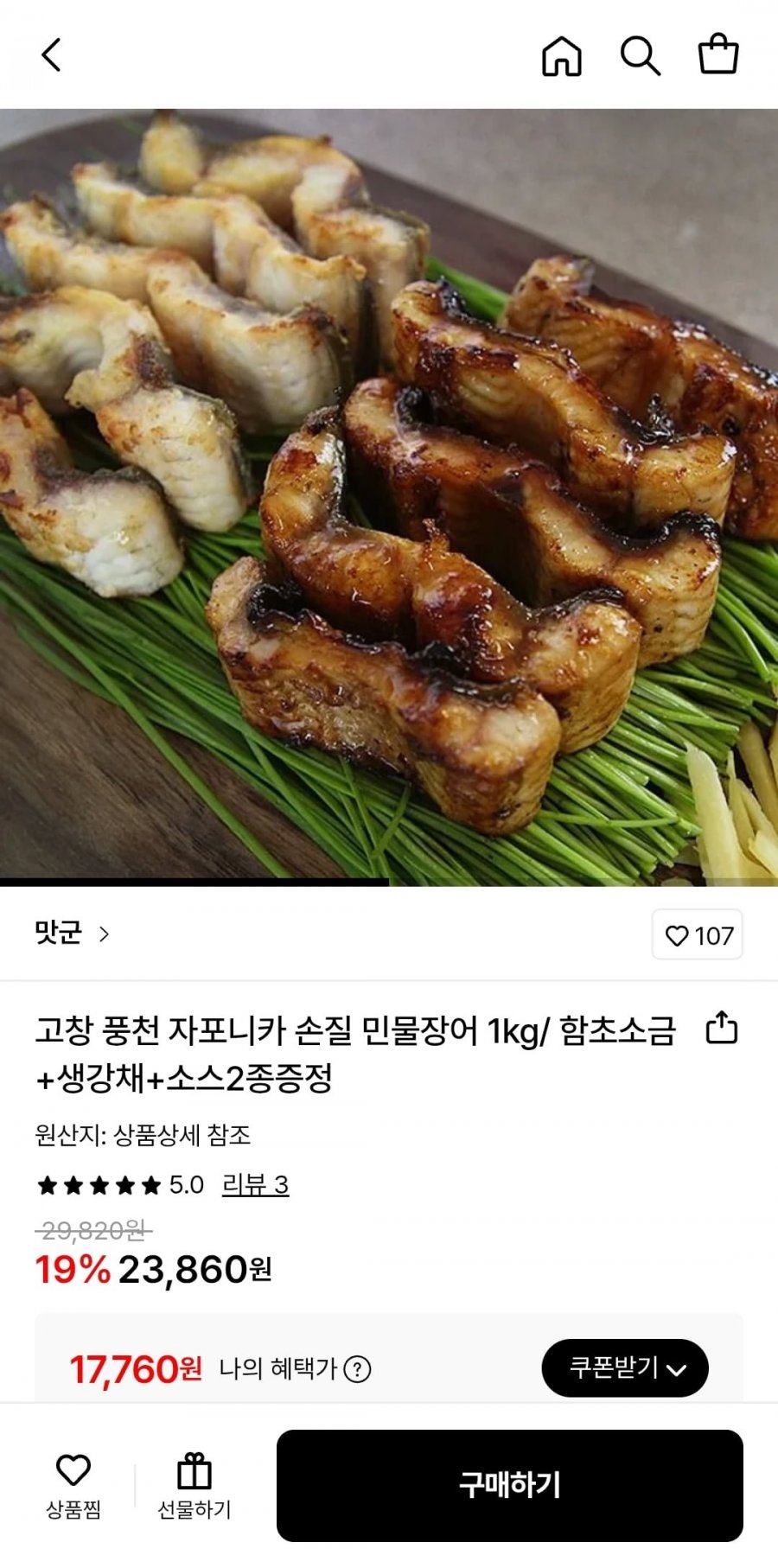Open the search magnifier icon

click(x=640, y=56)
